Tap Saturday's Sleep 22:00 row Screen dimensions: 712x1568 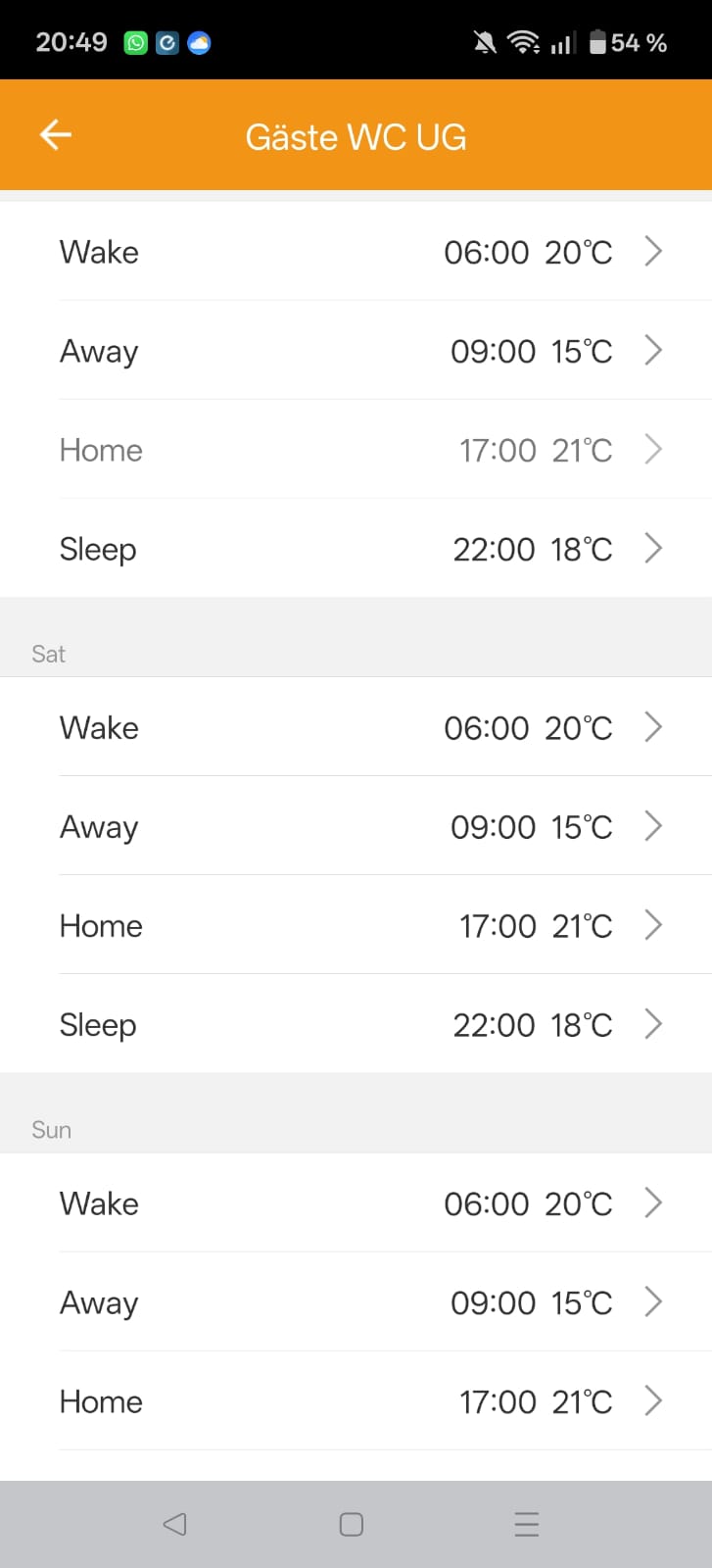click(x=356, y=1024)
